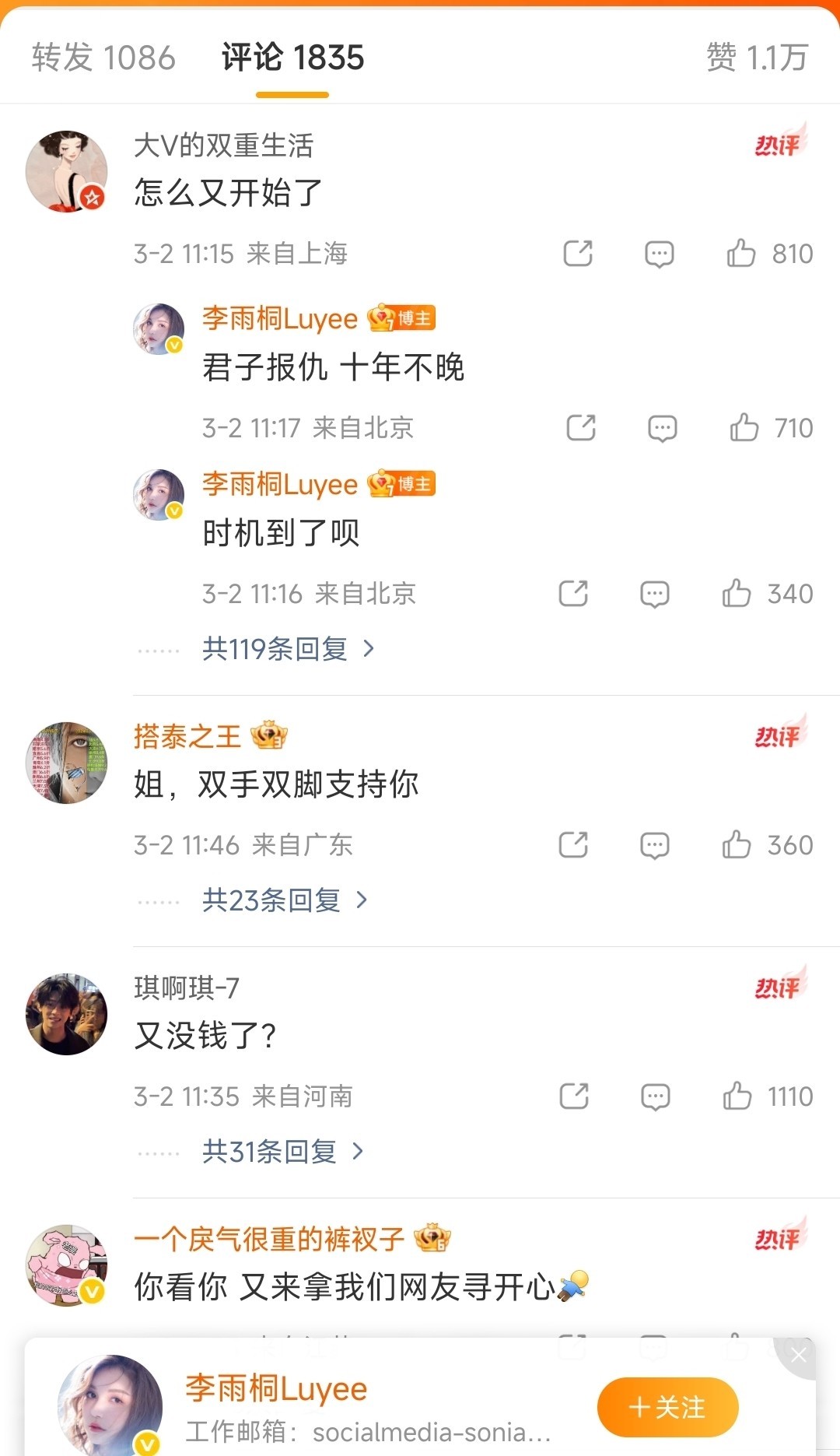This screenshot has height=1456, width=840.
Task: Like the comment 怎么又开始了
Action: pos(741,254)
